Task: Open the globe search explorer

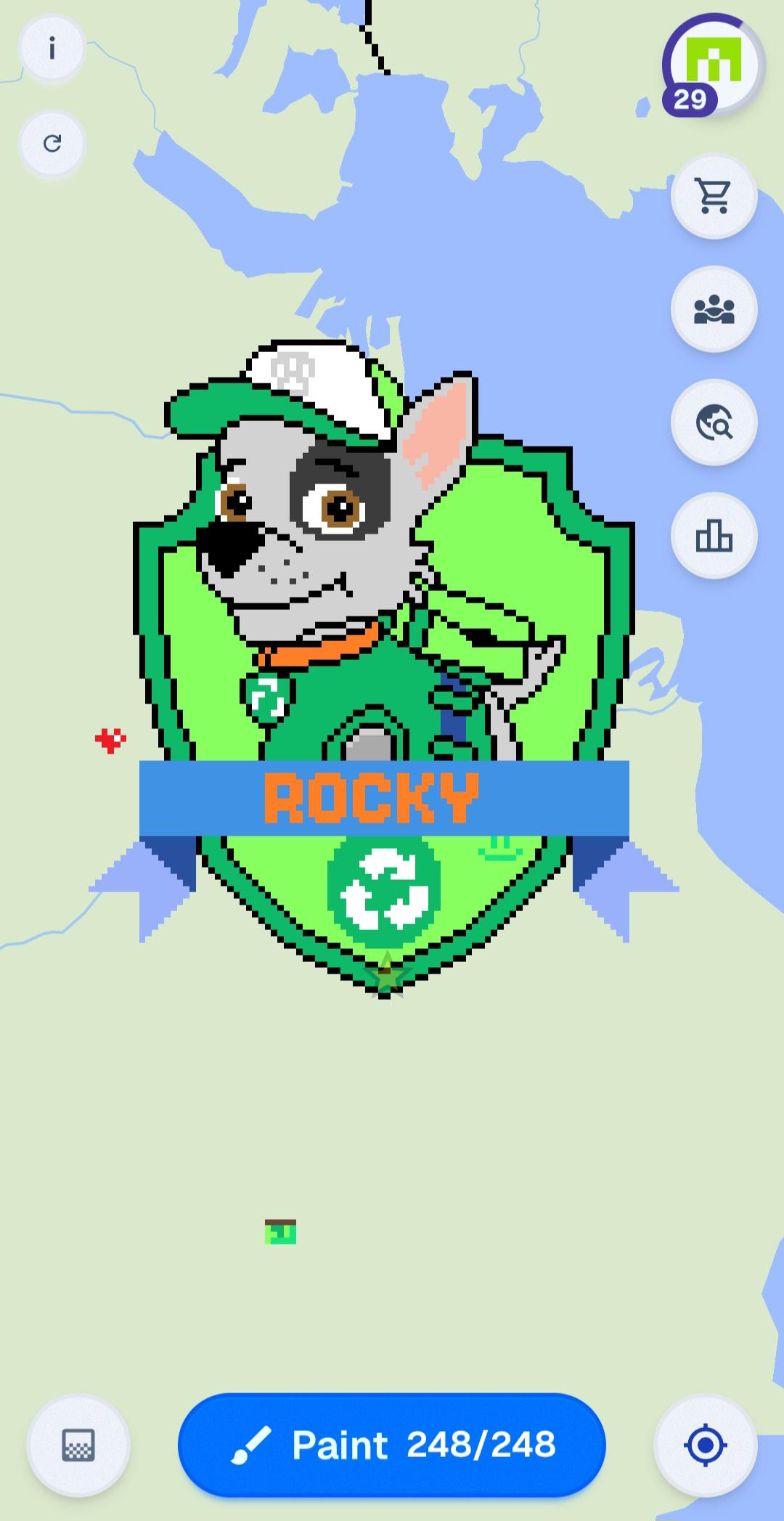Action: coord(714,423)
